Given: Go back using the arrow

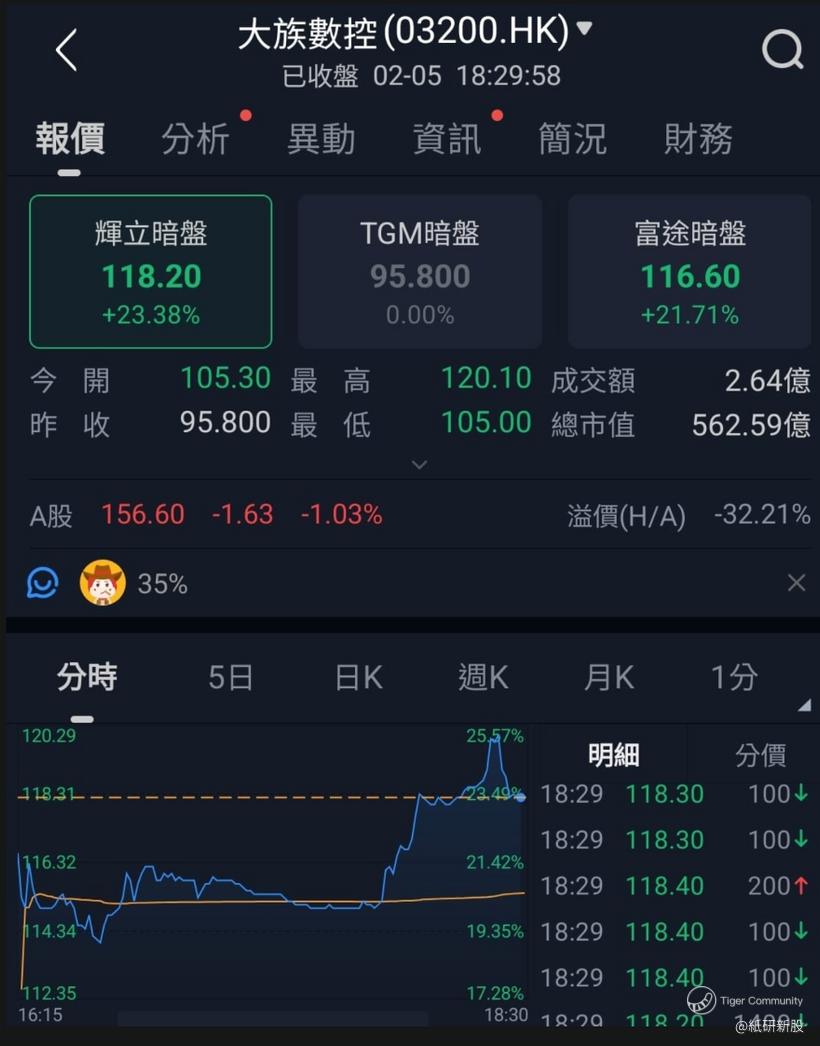Looking at the screenshot, I should click(66, 50).
